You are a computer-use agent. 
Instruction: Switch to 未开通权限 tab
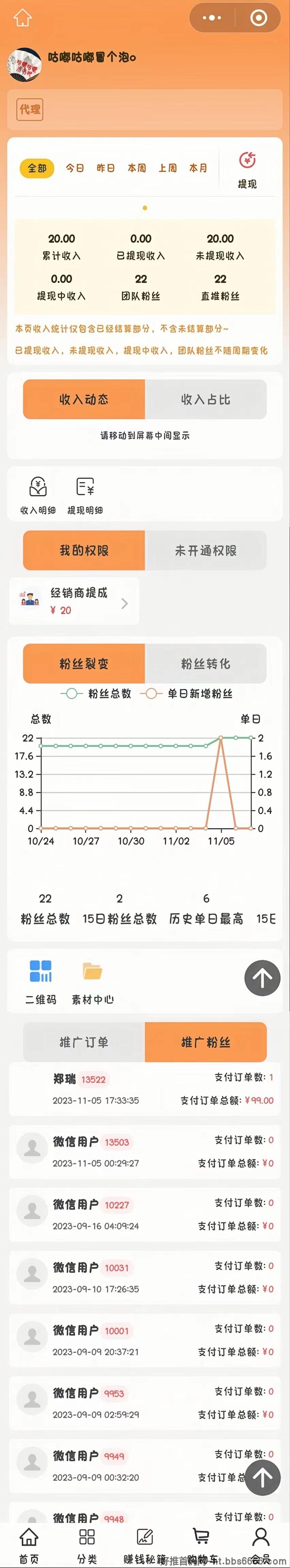pyautogui.click(x=205, y=550)
